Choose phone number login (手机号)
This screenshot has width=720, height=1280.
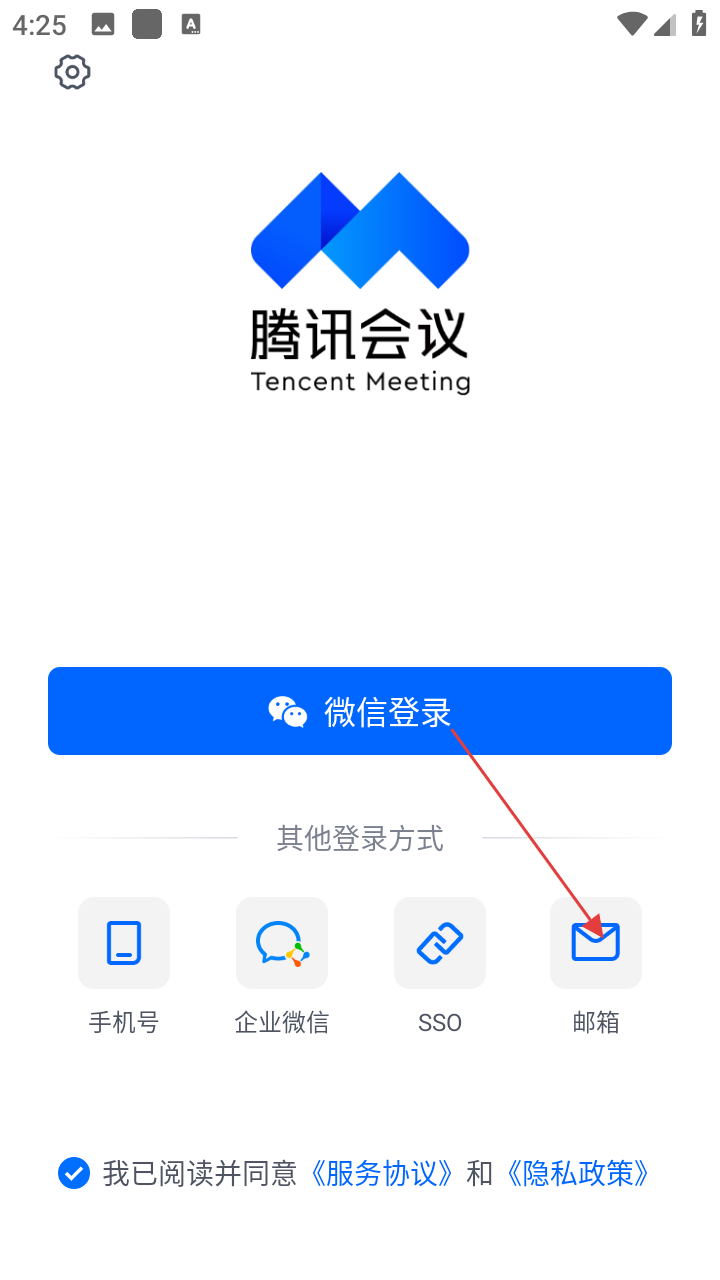124,943
